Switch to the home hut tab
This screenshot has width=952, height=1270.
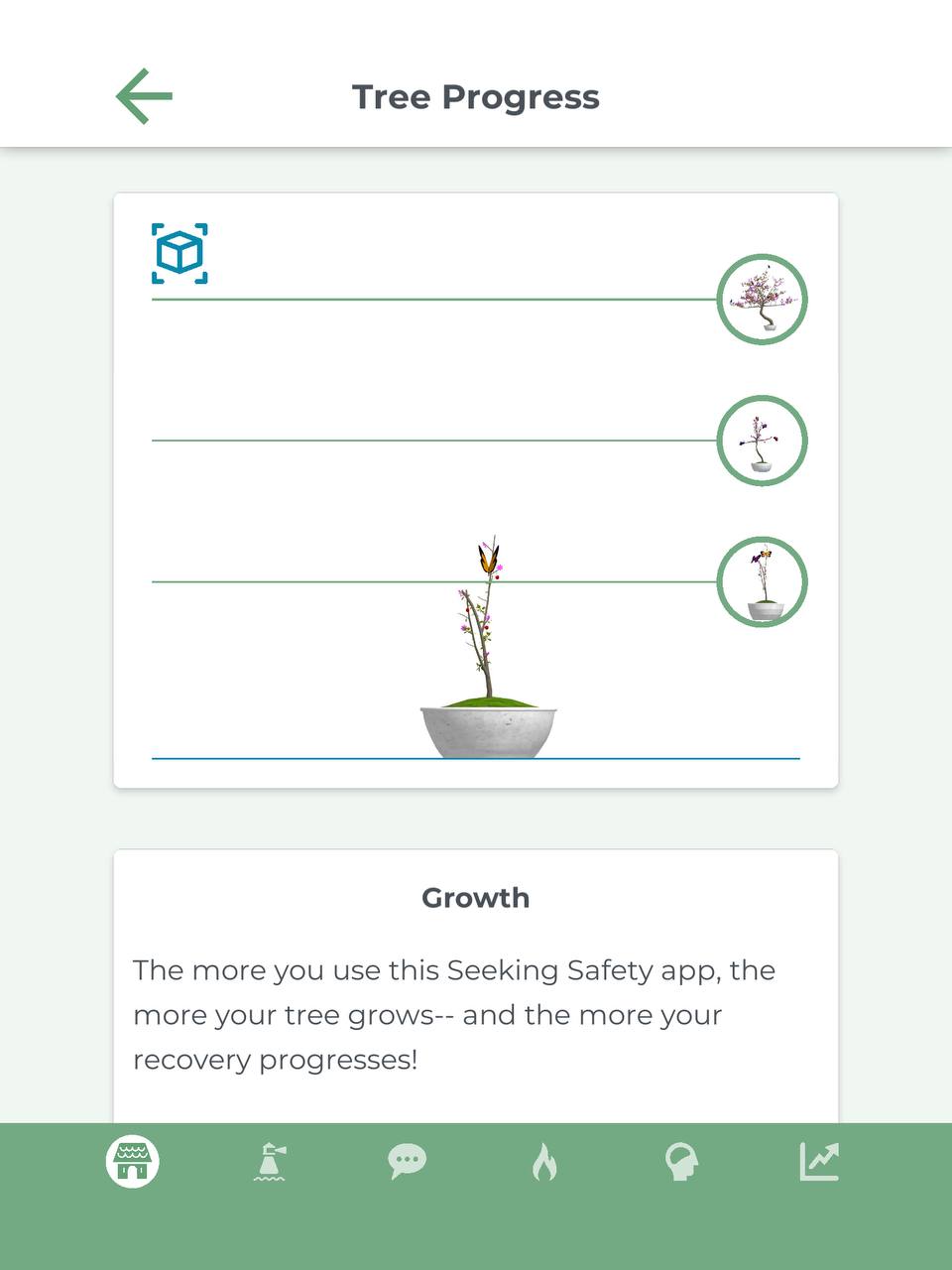click(133, 1161)
